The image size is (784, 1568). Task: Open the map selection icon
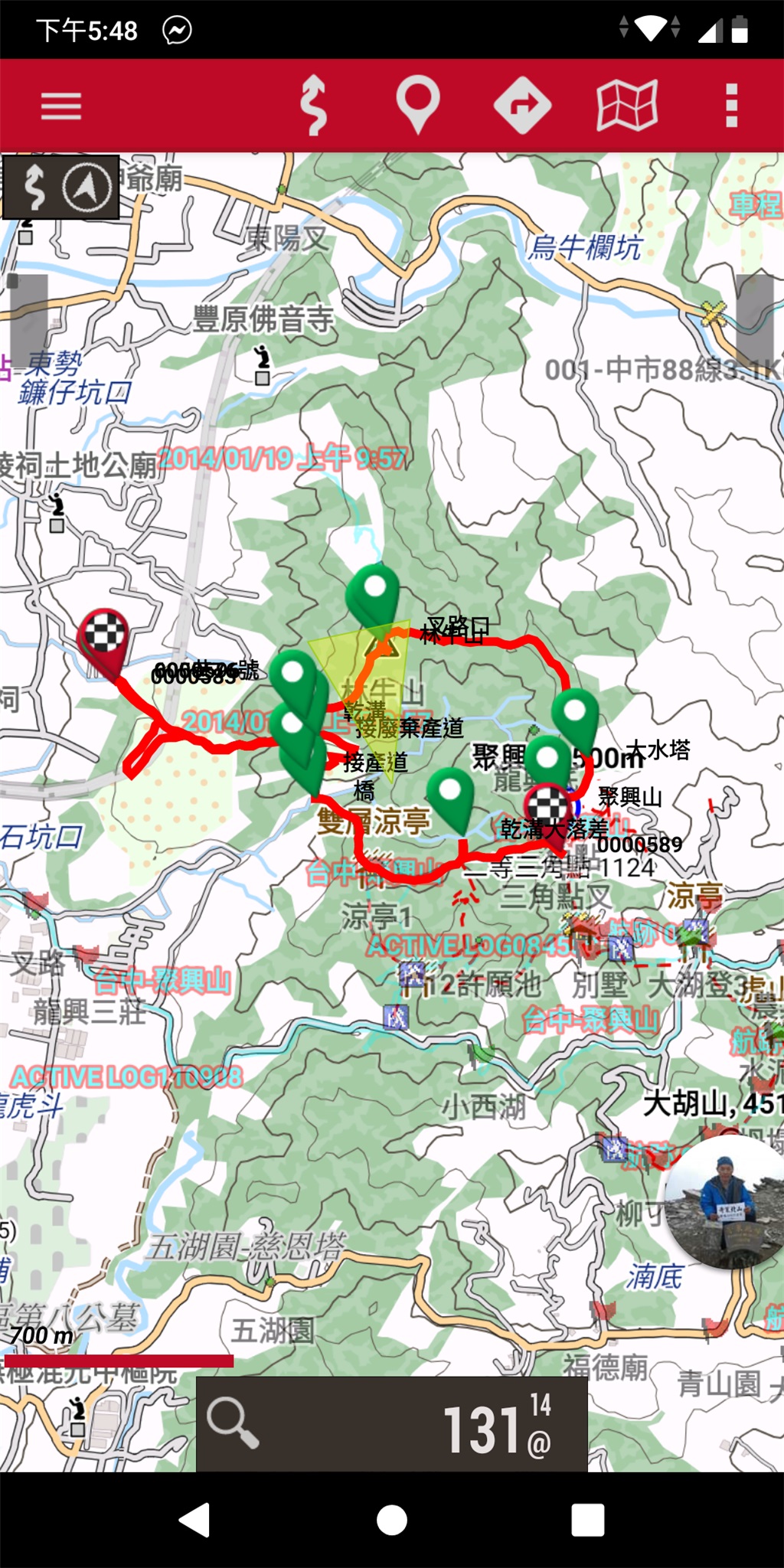(627, 106)
